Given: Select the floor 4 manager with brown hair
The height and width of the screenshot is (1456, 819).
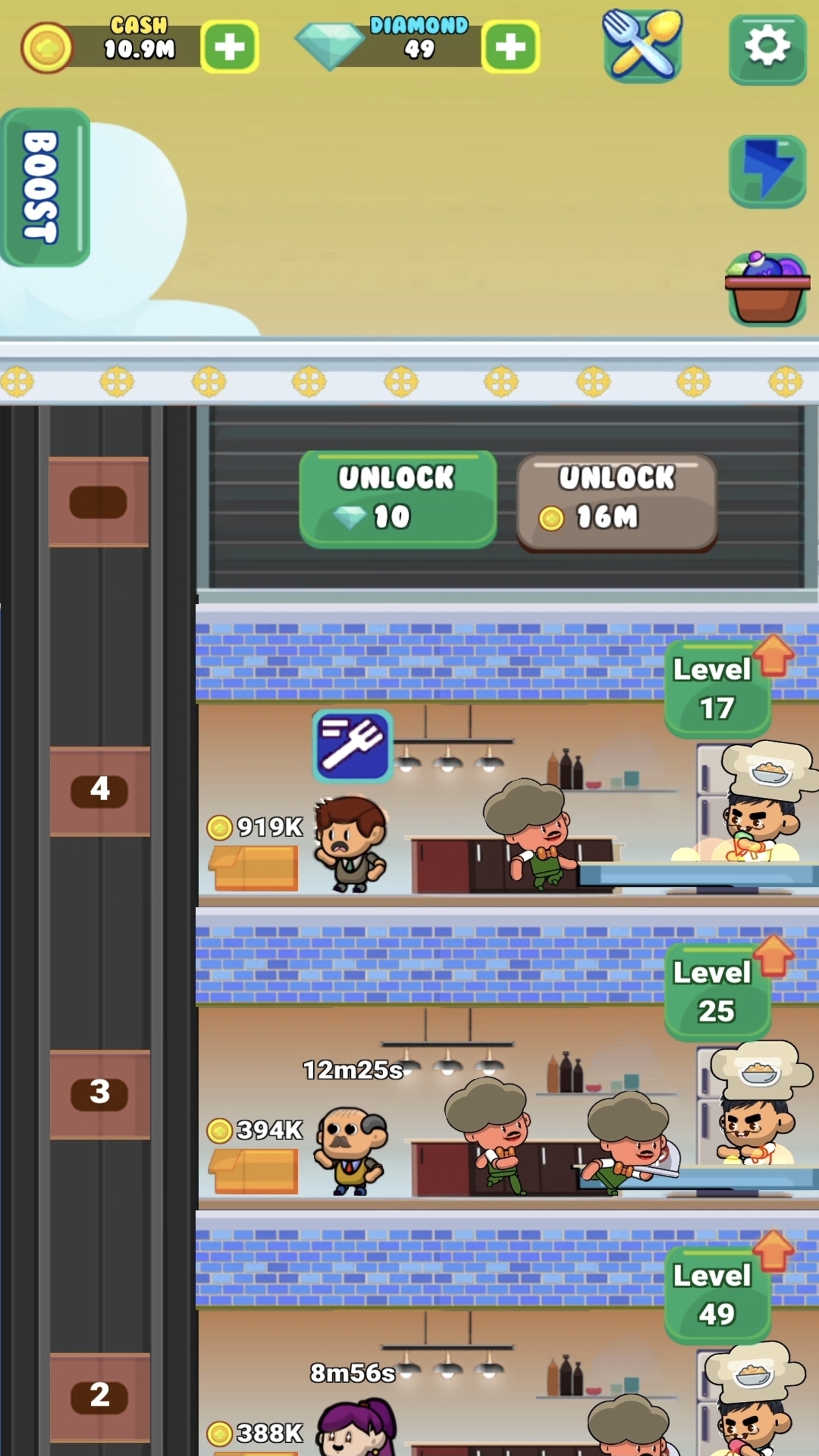Looking at the screenshot, I should click(350, 844).
